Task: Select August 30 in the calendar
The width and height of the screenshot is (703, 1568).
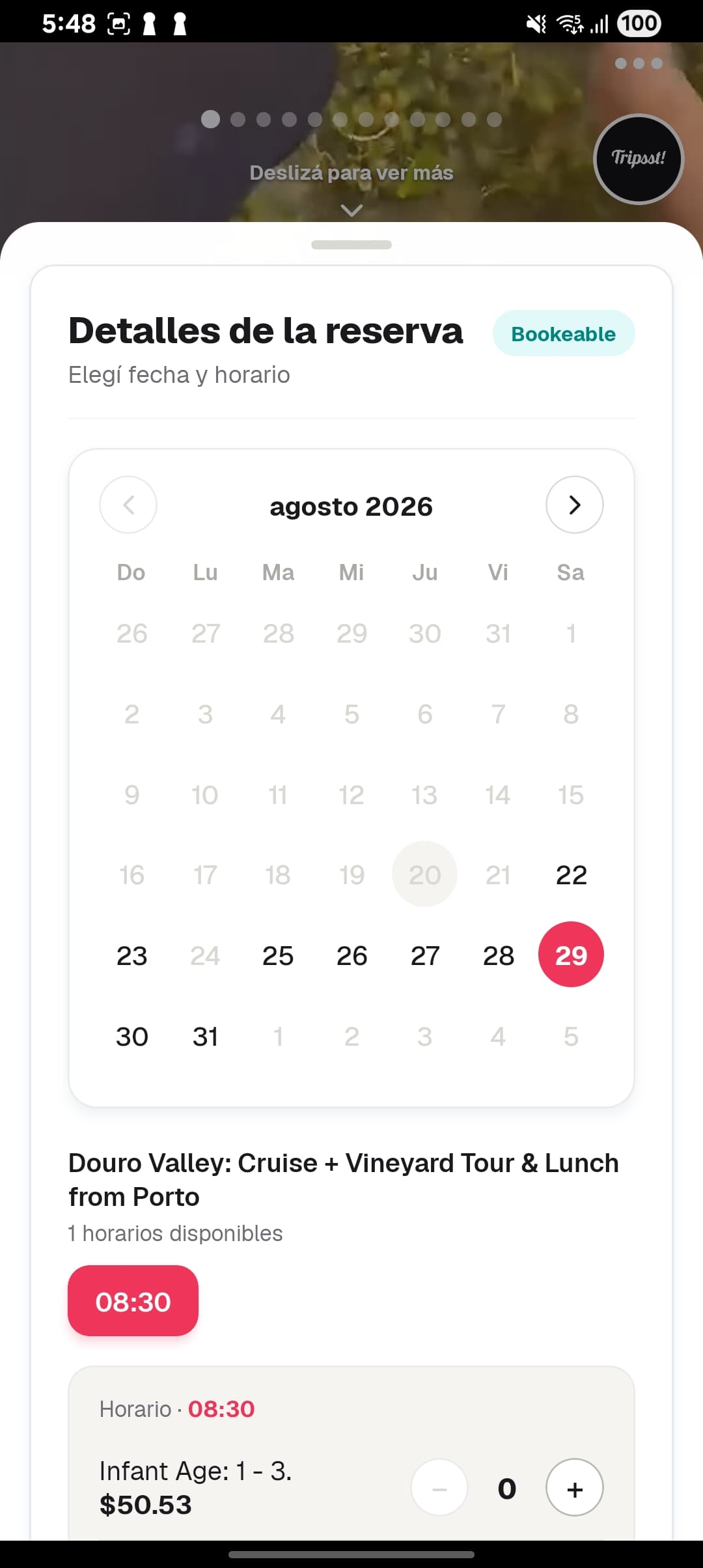Action: 131,1036
